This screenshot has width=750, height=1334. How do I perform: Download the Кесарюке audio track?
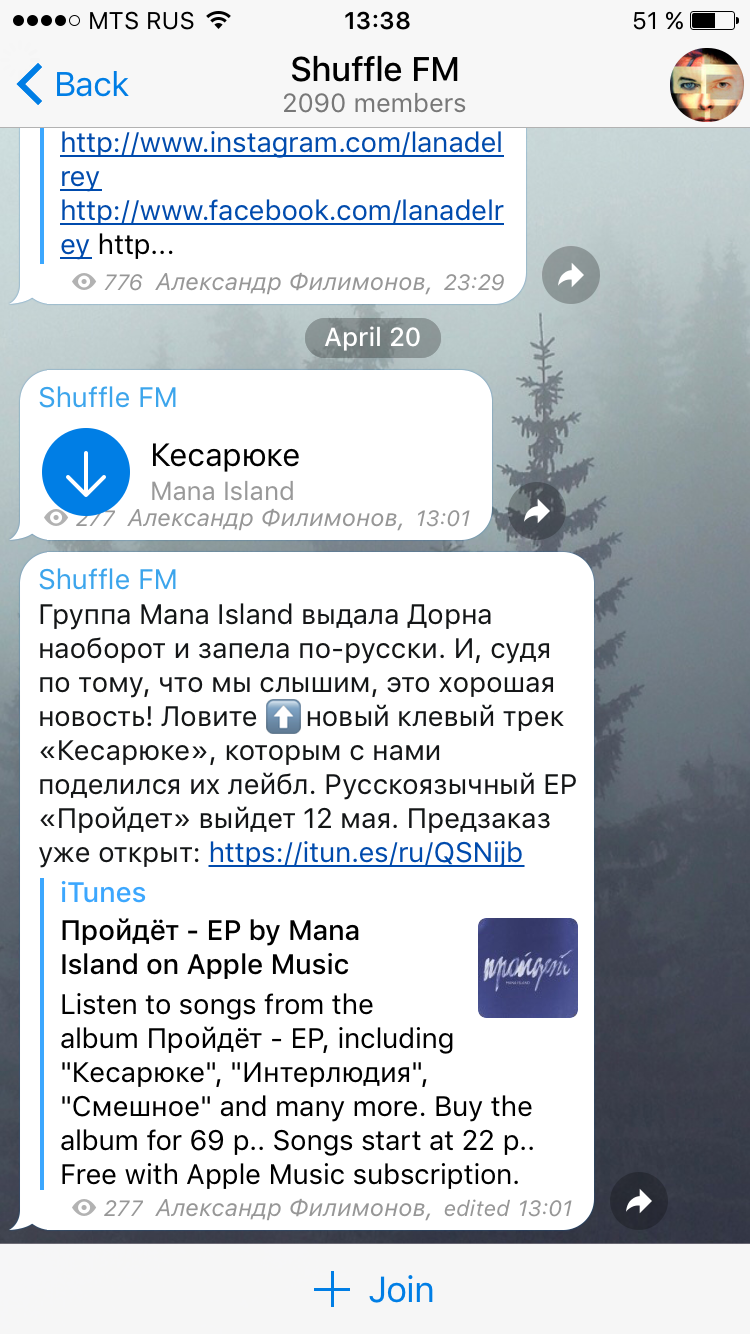86,472
